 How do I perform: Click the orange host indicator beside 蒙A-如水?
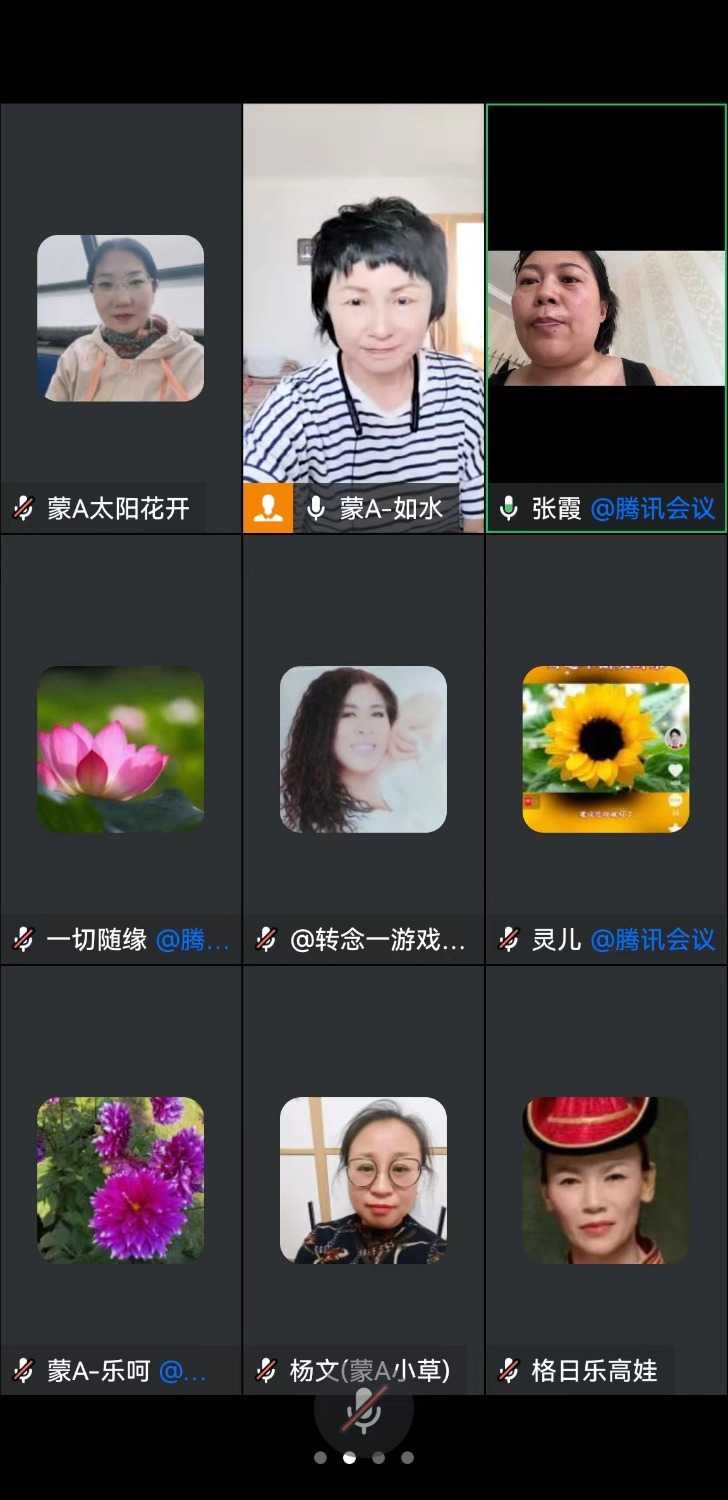(268, 508)
